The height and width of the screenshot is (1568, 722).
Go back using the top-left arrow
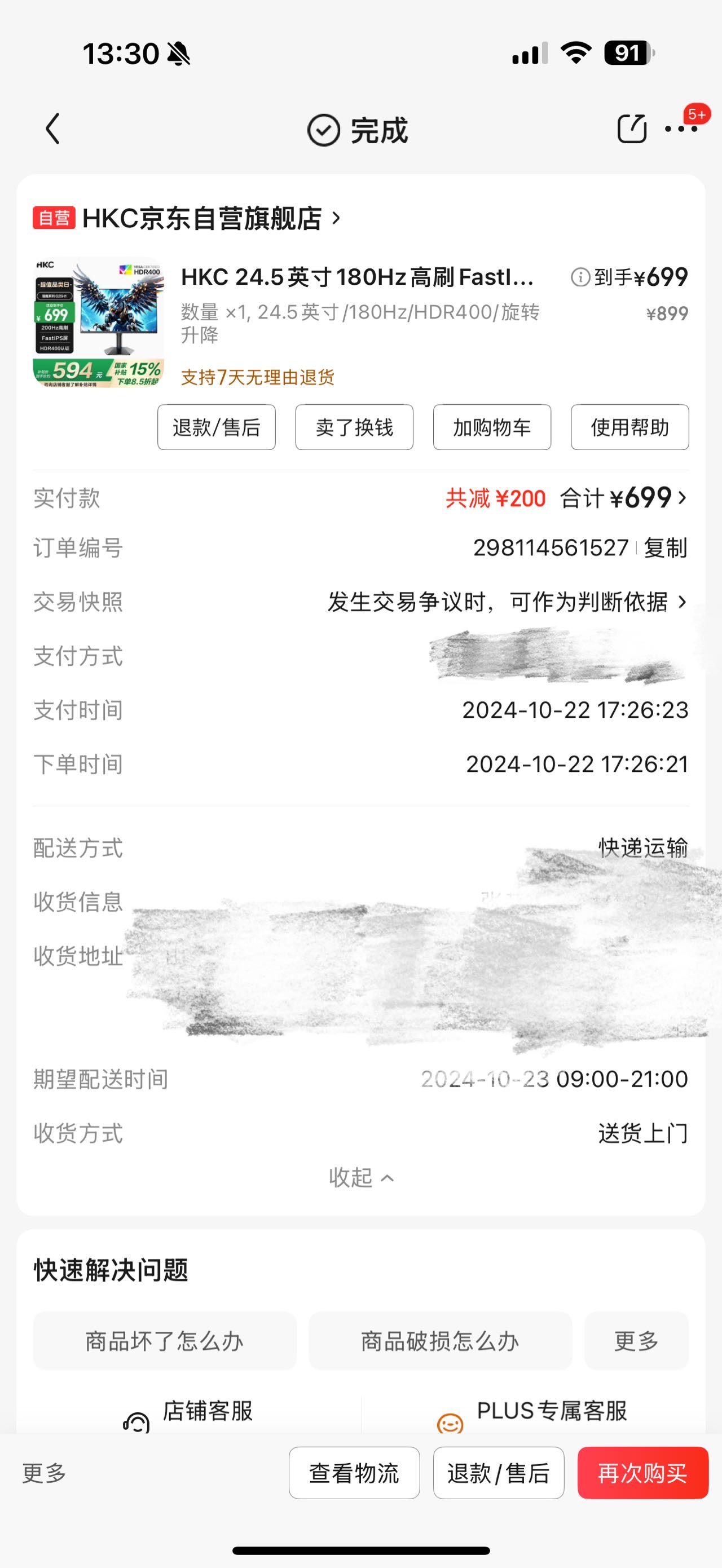pos(53,129)
